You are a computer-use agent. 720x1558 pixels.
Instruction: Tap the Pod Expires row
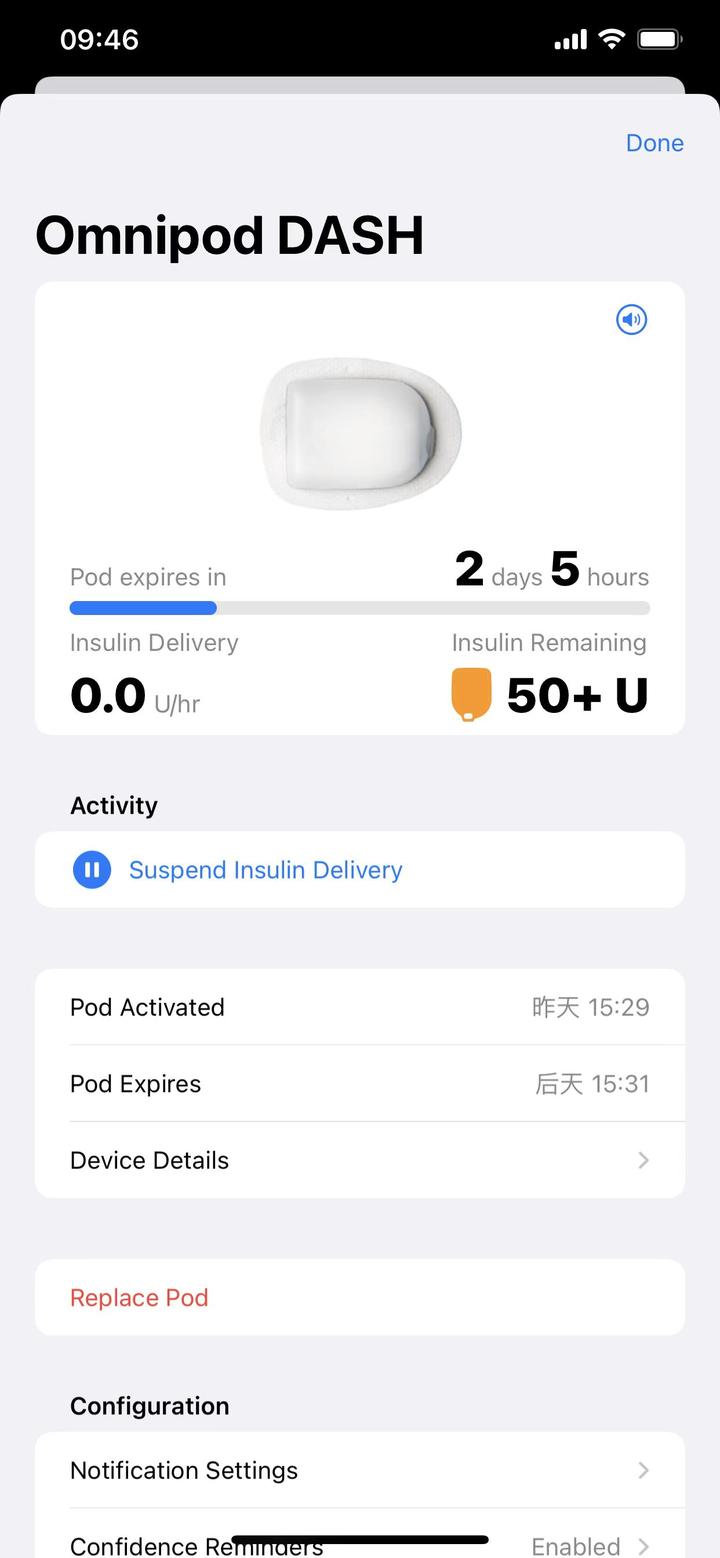[360, 1083]
